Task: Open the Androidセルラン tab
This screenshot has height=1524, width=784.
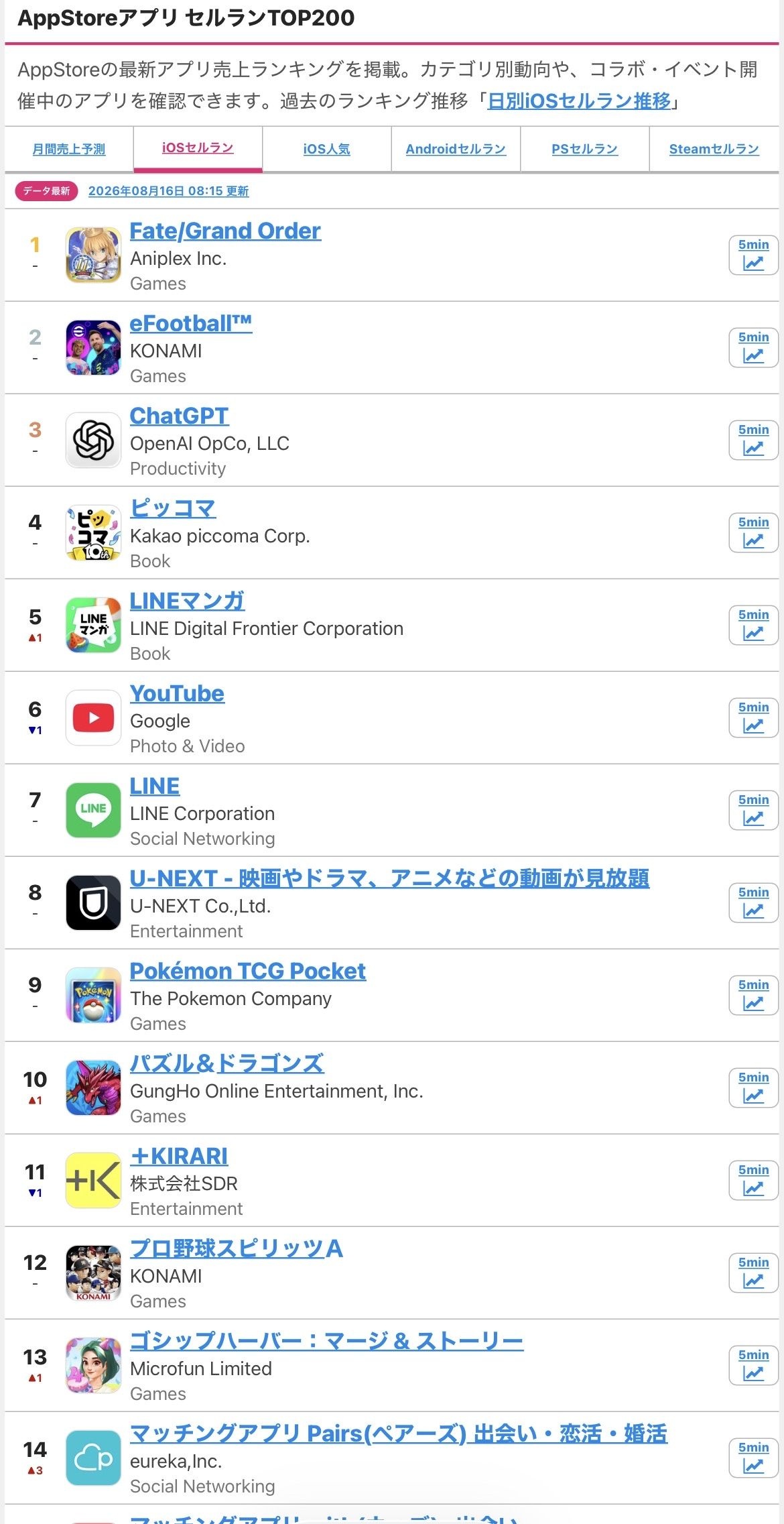Action: point(456,149)
